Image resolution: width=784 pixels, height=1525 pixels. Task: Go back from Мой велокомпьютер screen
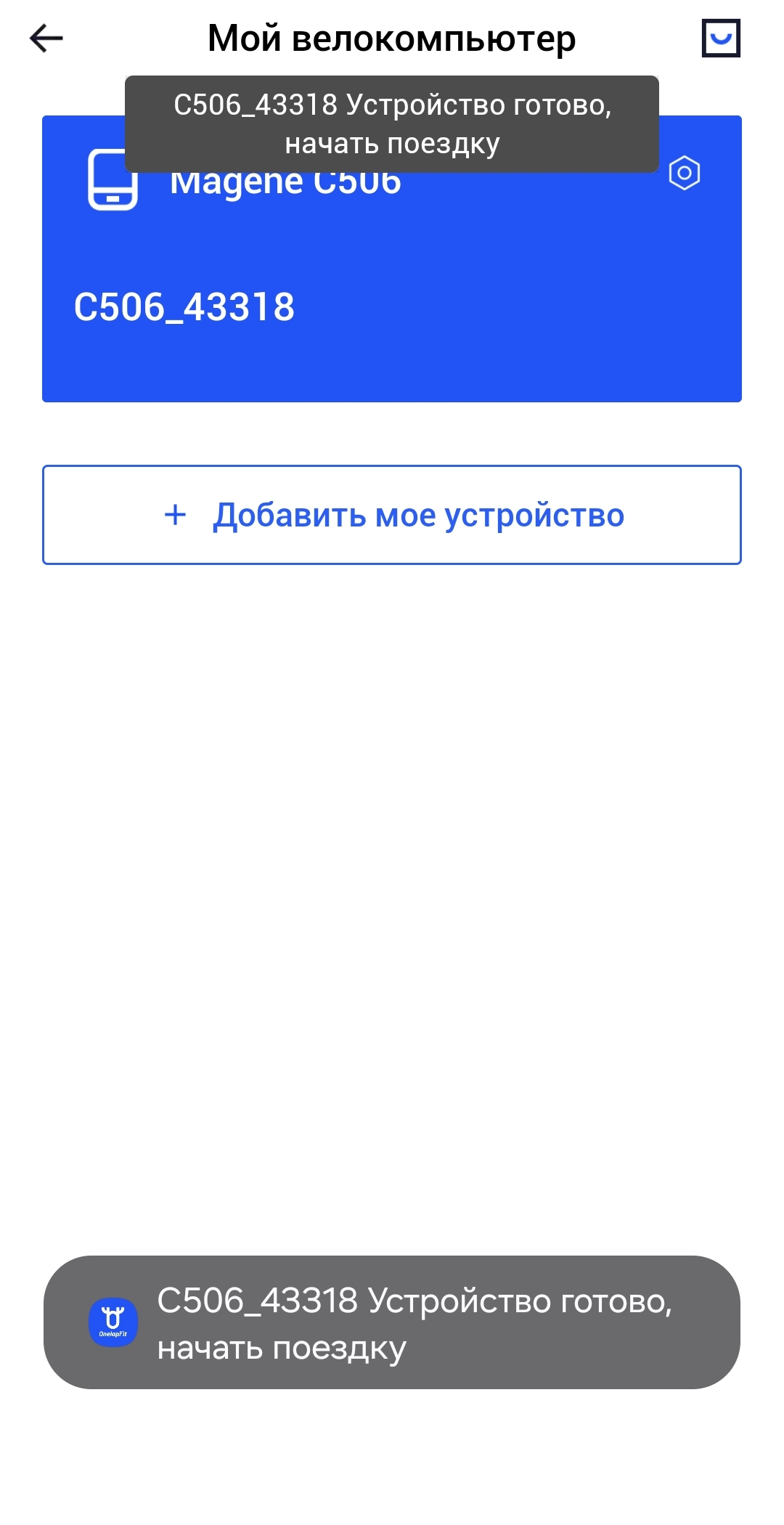(46, 38)
